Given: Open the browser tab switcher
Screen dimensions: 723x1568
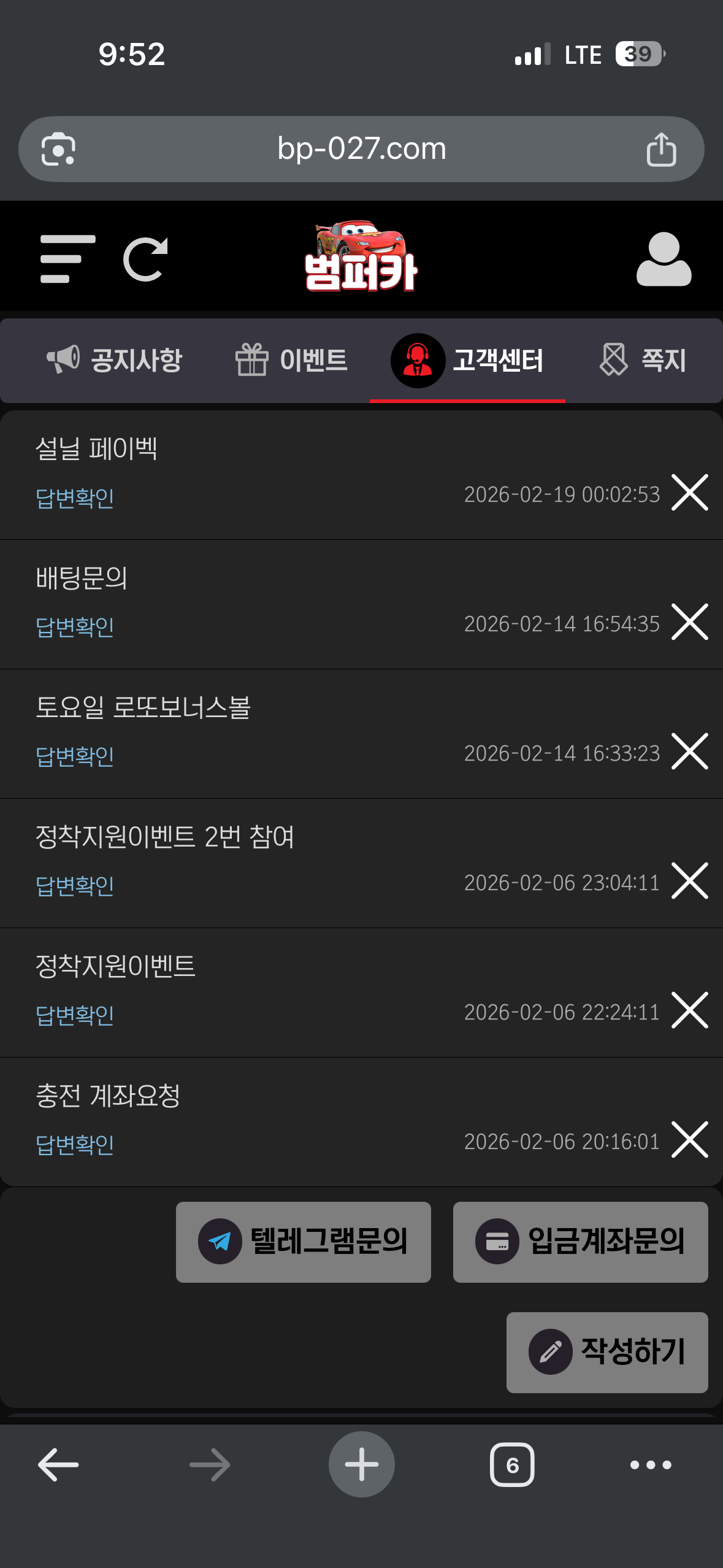Looking at the screenshot, I should click(512, 1465).
